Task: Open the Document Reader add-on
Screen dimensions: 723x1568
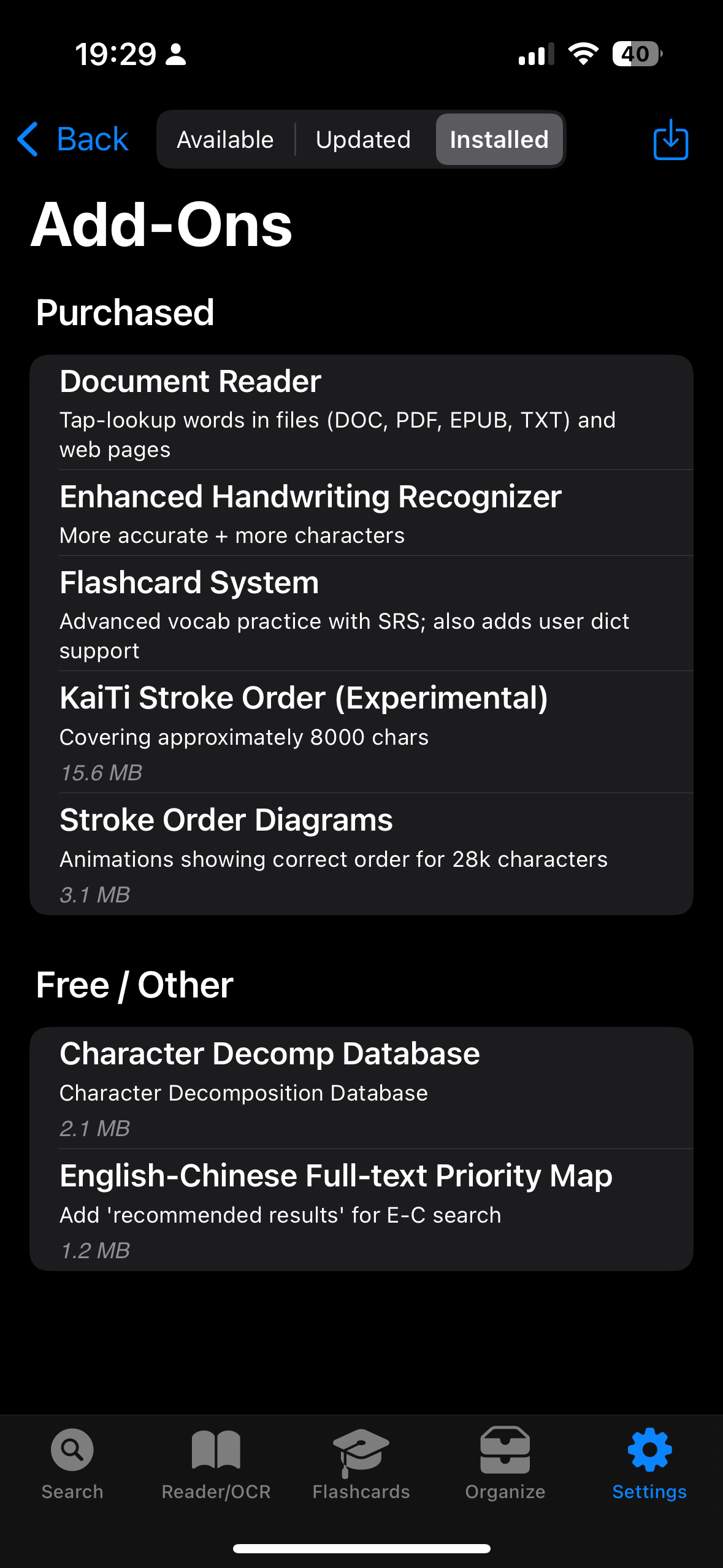Action: [x=361, y=412]
